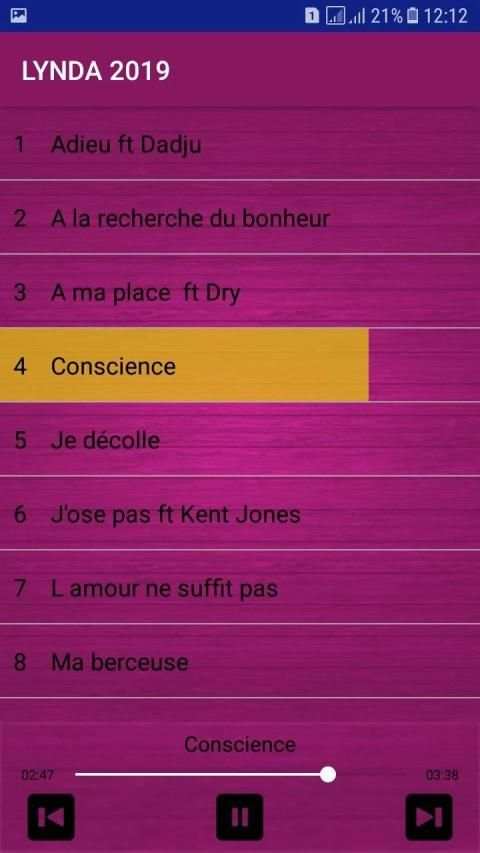Choose track 8 Ma berceuse

point(240,662)
